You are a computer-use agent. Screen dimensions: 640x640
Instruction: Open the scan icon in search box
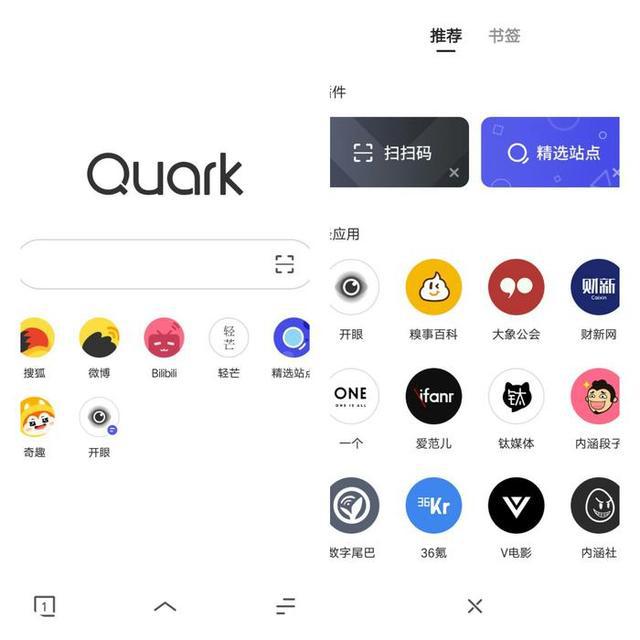(285, 264)
